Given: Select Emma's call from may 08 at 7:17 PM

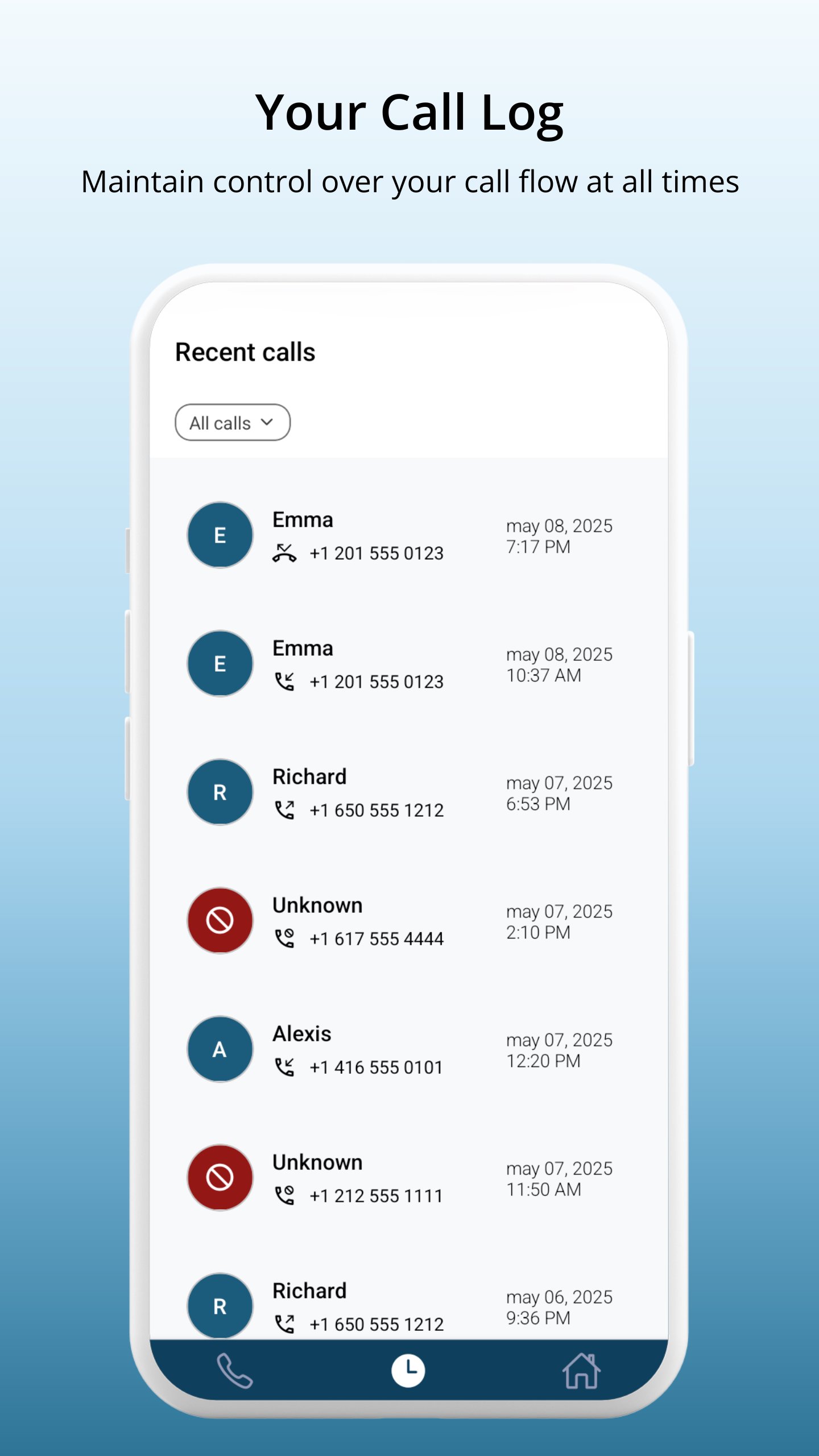Looking at the screenshot, I should point(398,535).
